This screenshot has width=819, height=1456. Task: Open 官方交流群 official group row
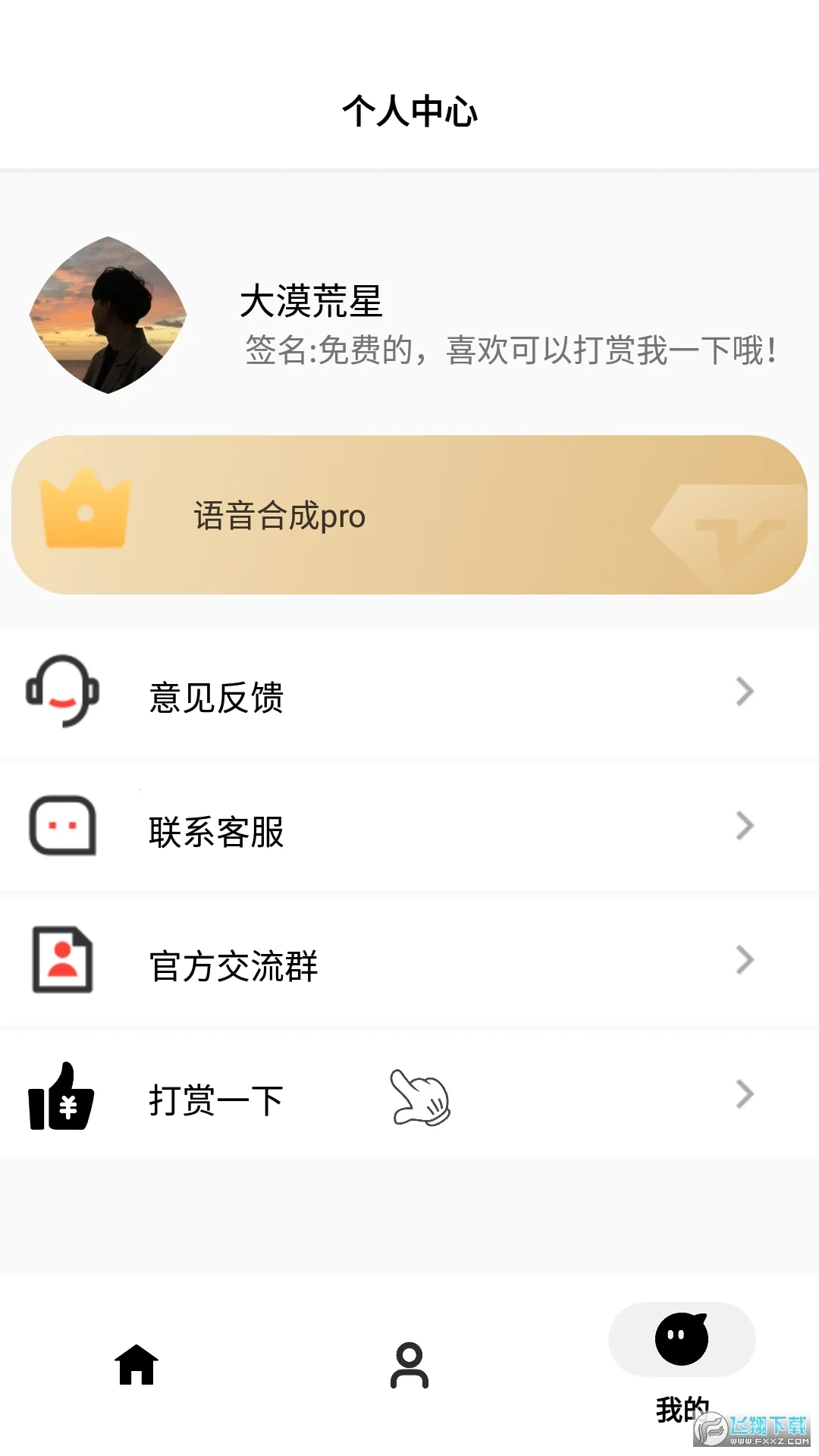tap(409, 963)
